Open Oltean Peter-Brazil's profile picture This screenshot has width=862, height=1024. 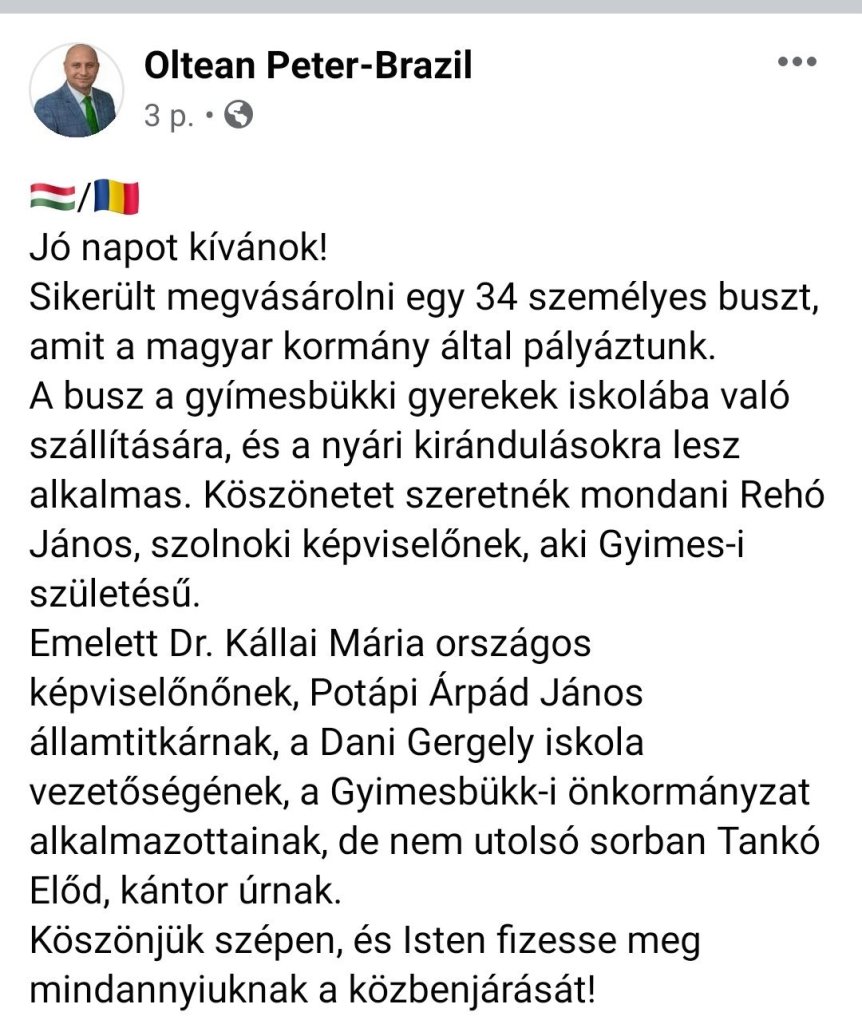[x=78, y=90]
